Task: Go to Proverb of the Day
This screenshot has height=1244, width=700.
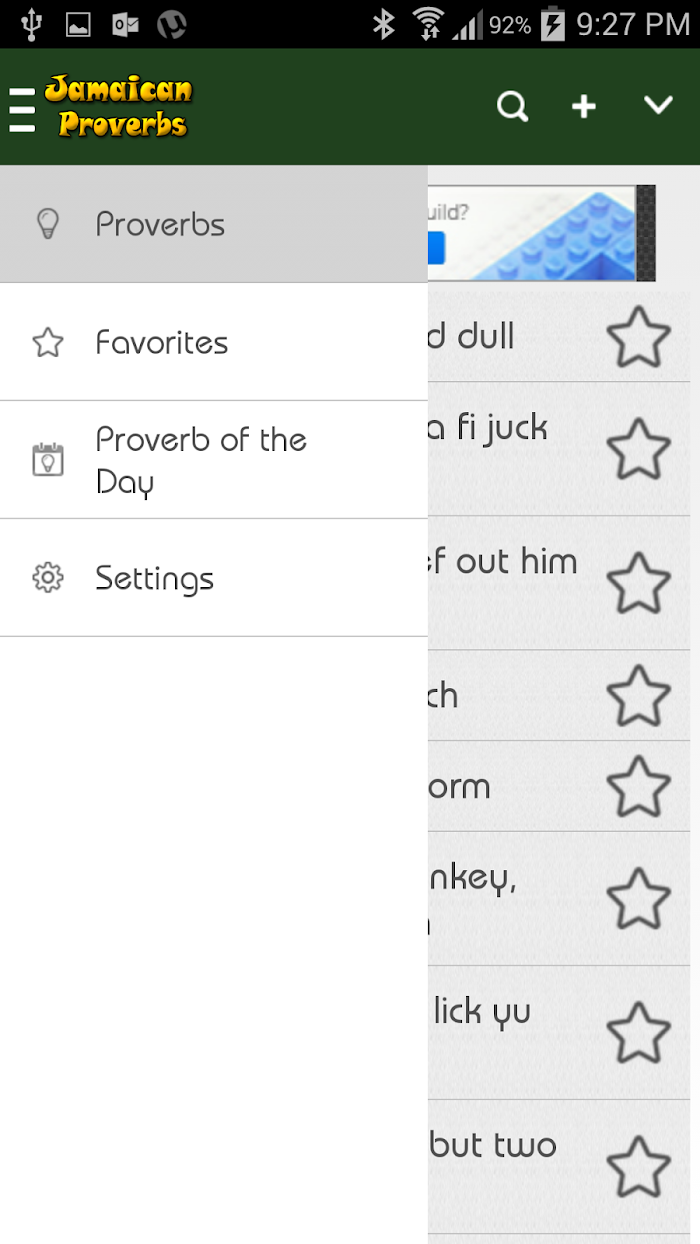Action: [x=214, y=460]
